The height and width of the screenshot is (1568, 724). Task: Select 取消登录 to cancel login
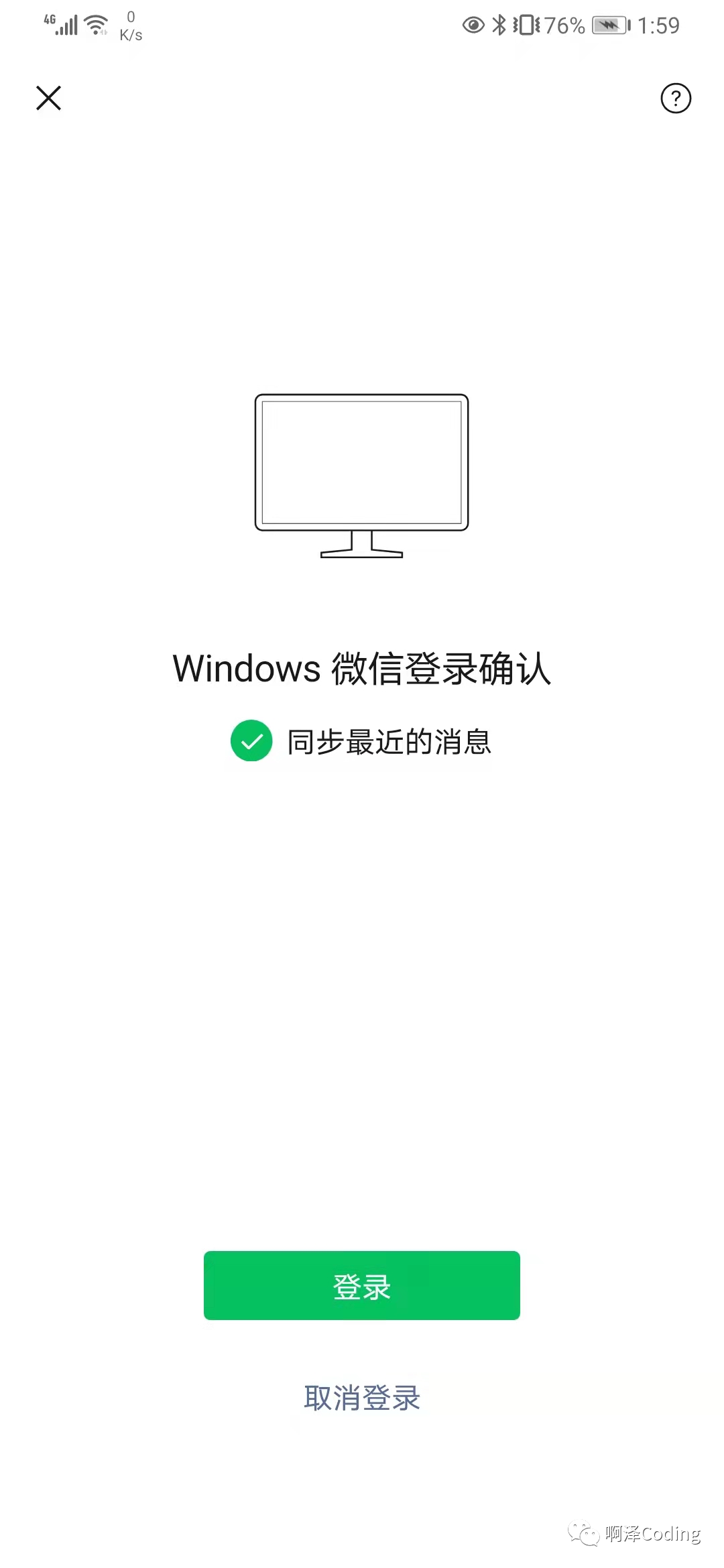(362, 1398)
